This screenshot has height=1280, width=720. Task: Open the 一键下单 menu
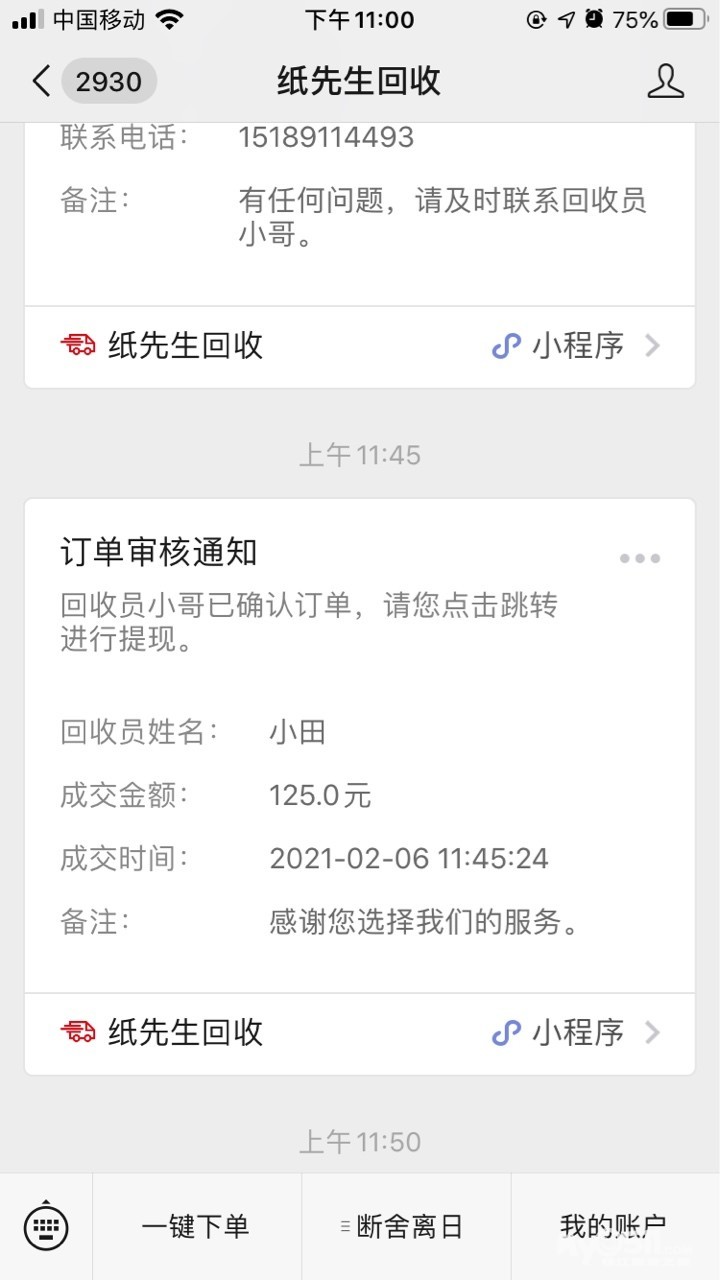click(x=196, y=1226)
